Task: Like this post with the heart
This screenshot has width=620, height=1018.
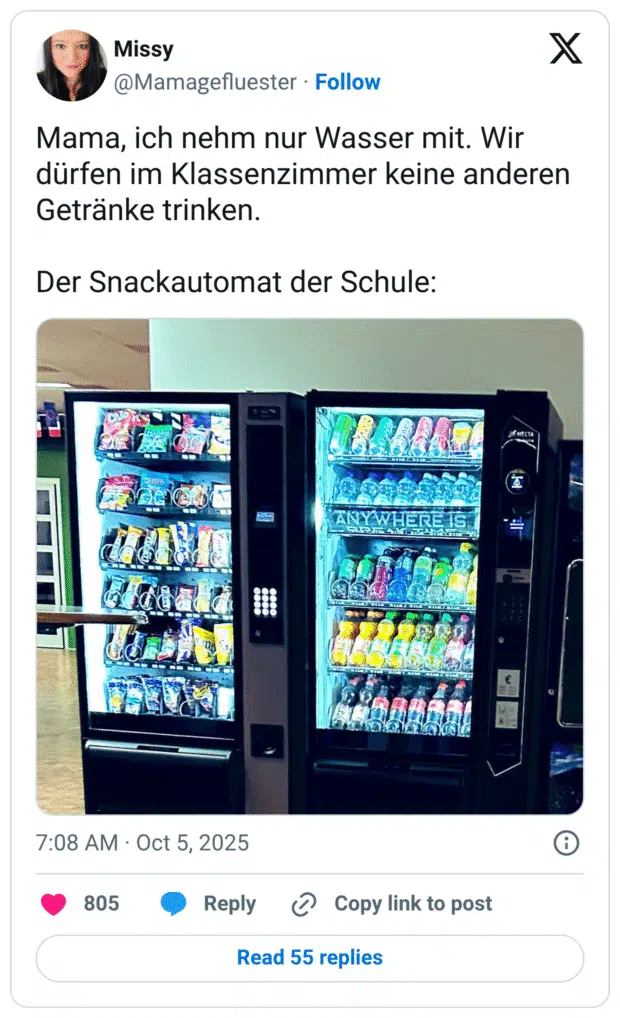Action: pos(54,904)
